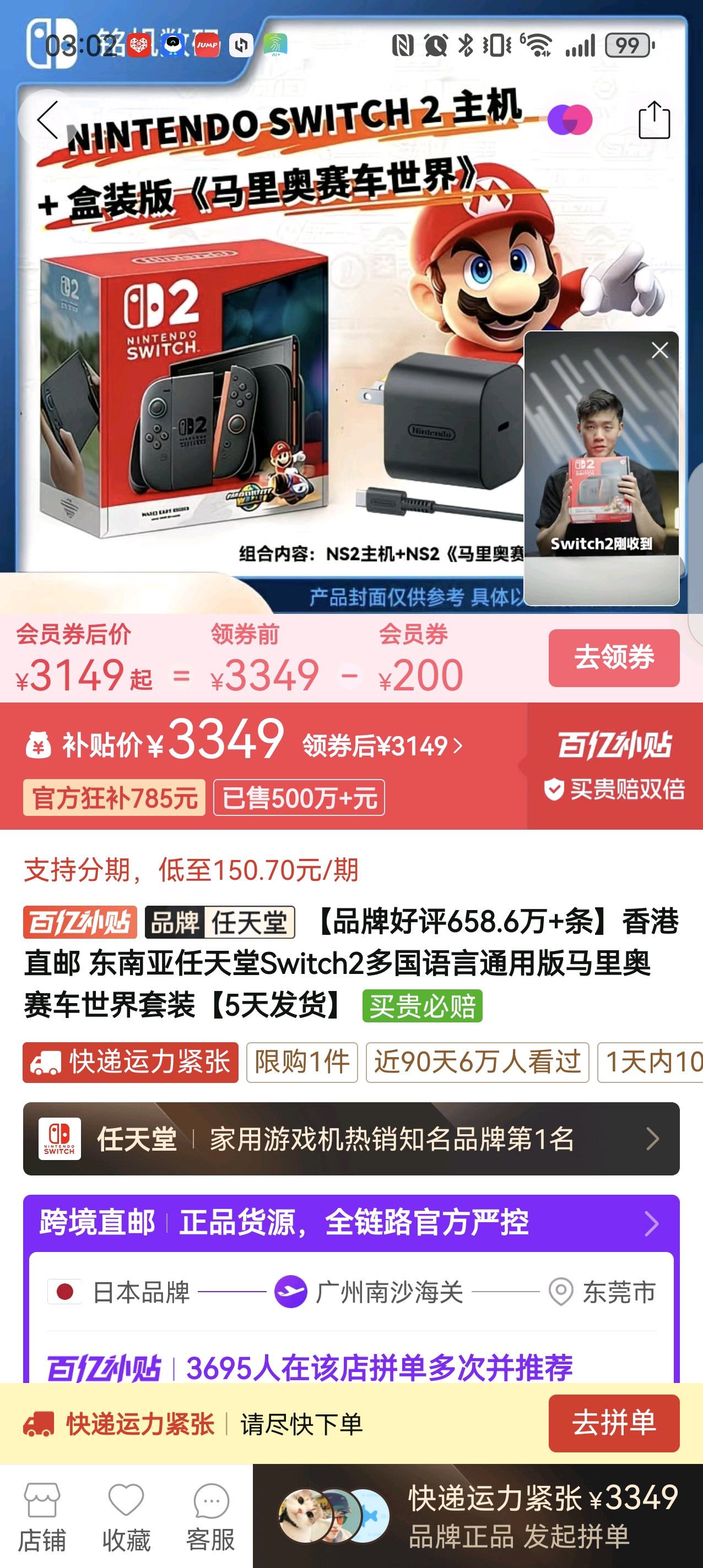Go back using the top-left arrow

click(47, 120)
